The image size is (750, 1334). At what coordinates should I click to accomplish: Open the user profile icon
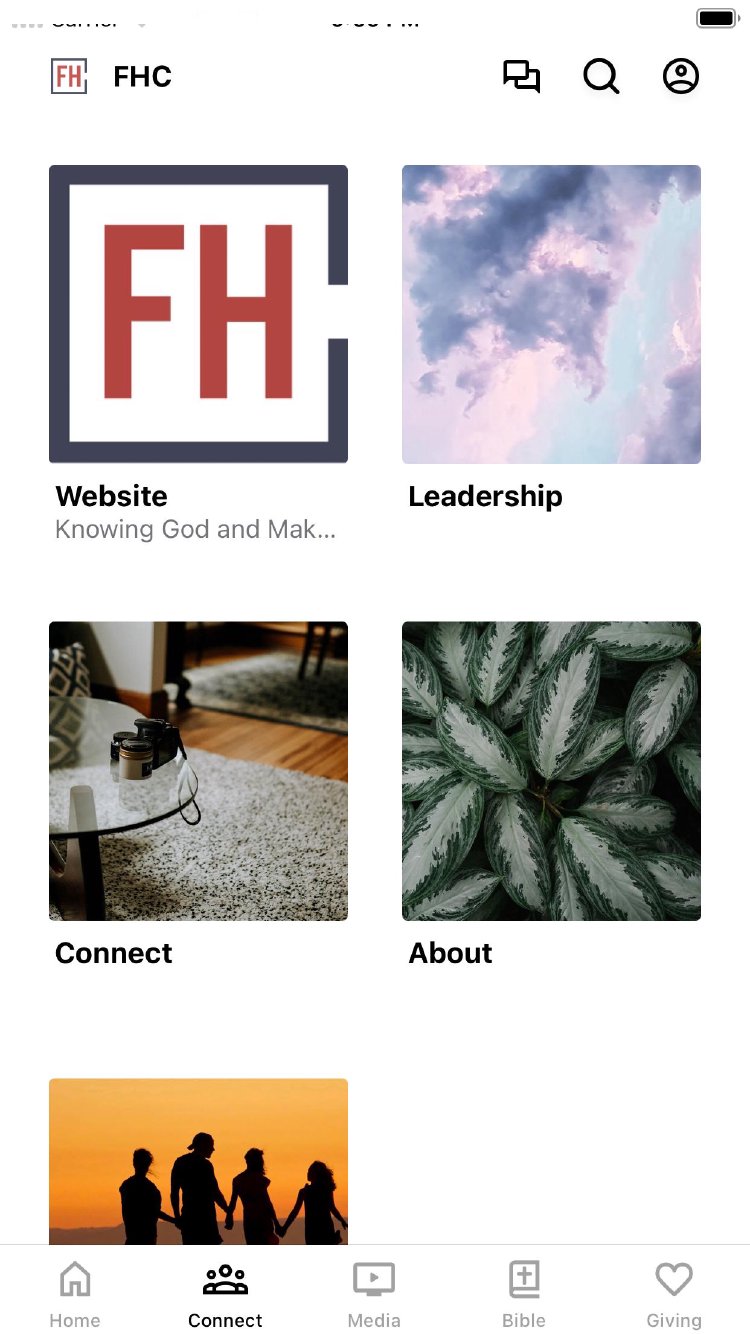pyautogui.click(x=681, y=77)
